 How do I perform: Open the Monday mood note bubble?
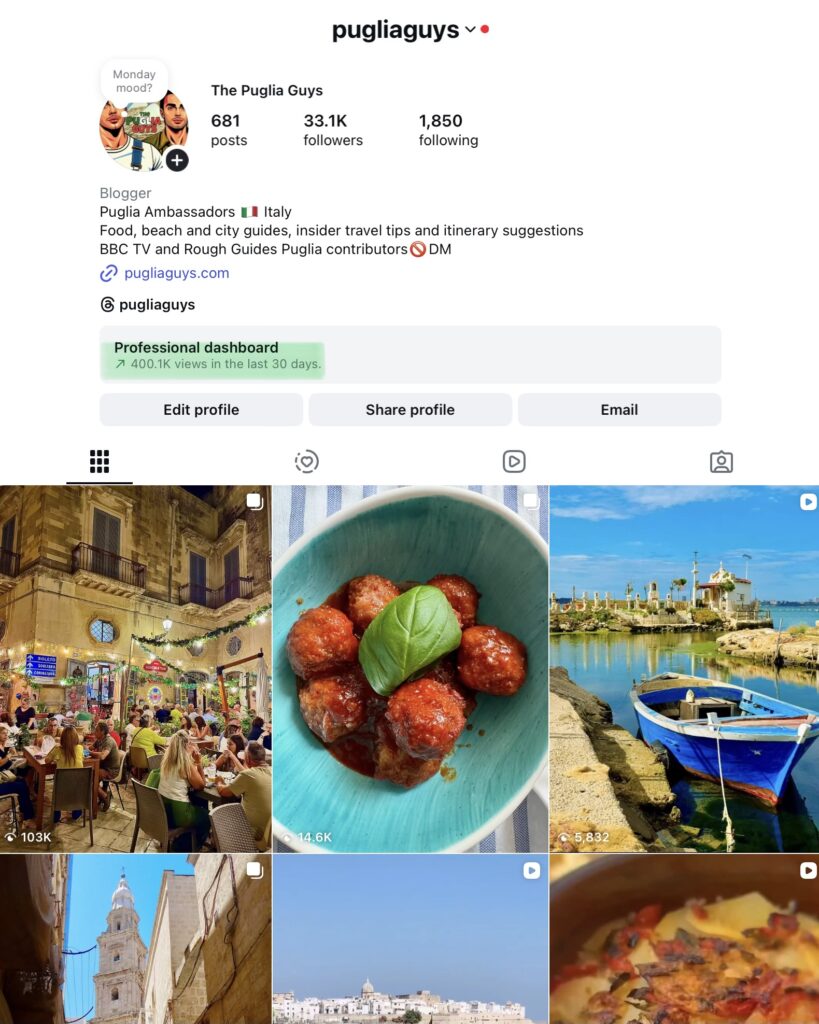pos(134,81)
